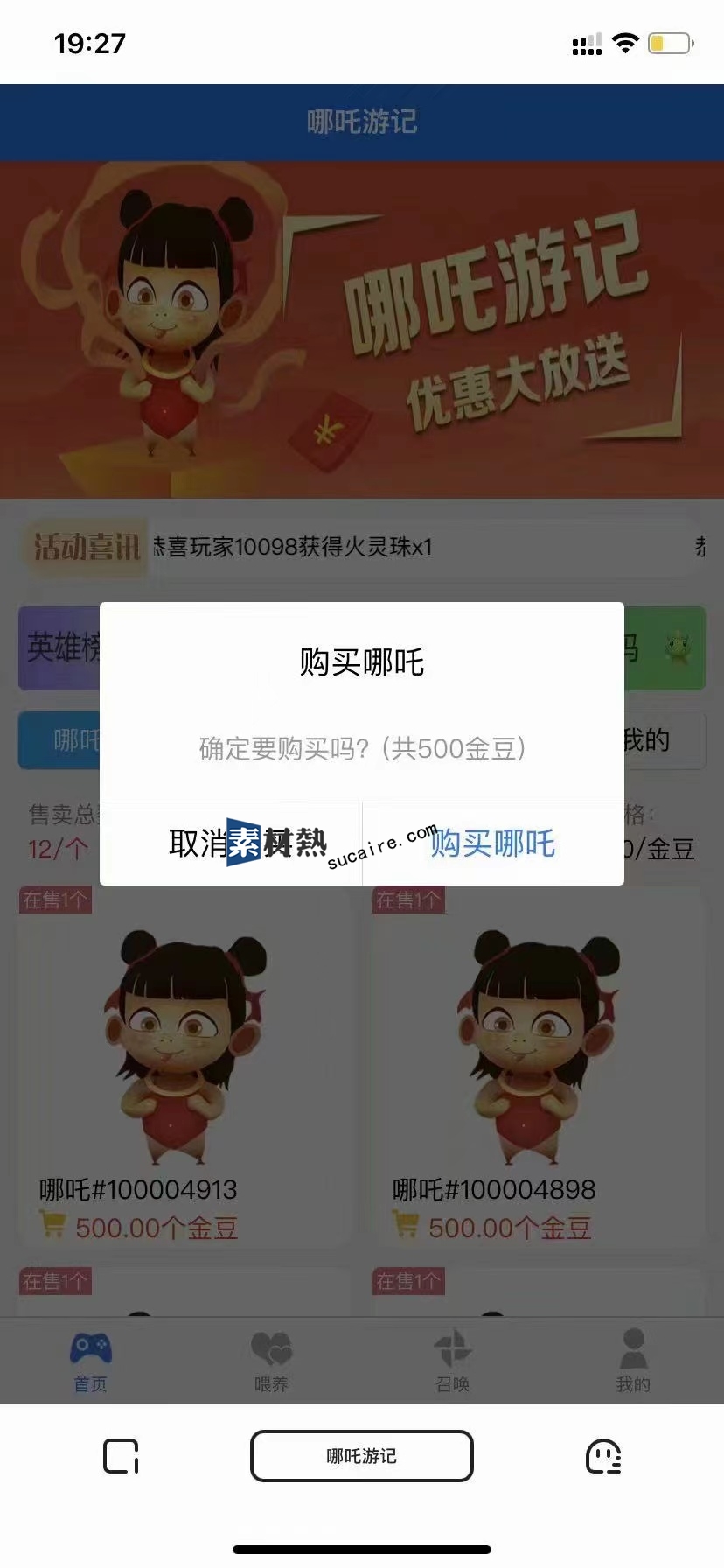This screenshot has width=724, height=1568.
Task: Switch to the 我的 tab
Action: [x=633, y=1361]
